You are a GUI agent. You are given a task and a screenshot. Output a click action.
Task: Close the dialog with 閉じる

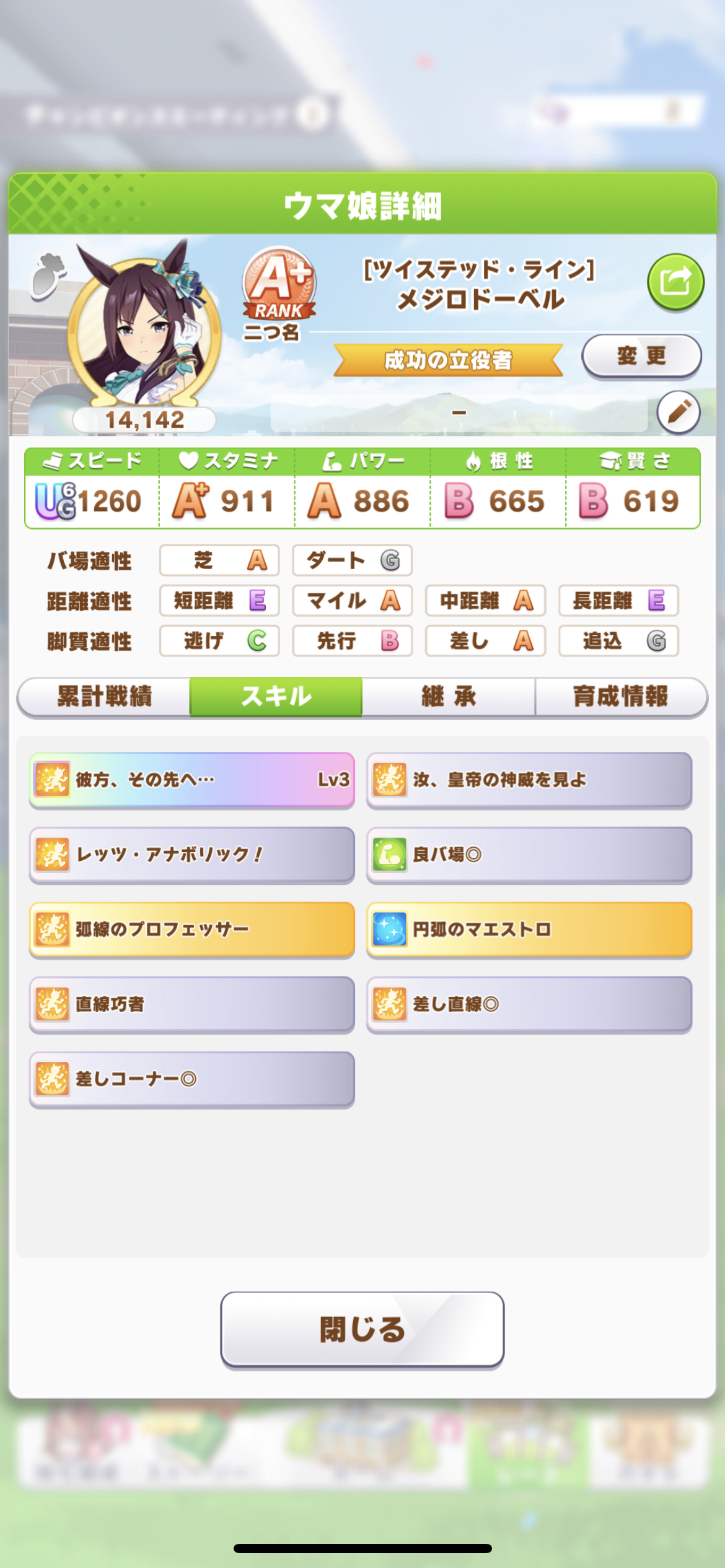click(x=362, y=1329)
